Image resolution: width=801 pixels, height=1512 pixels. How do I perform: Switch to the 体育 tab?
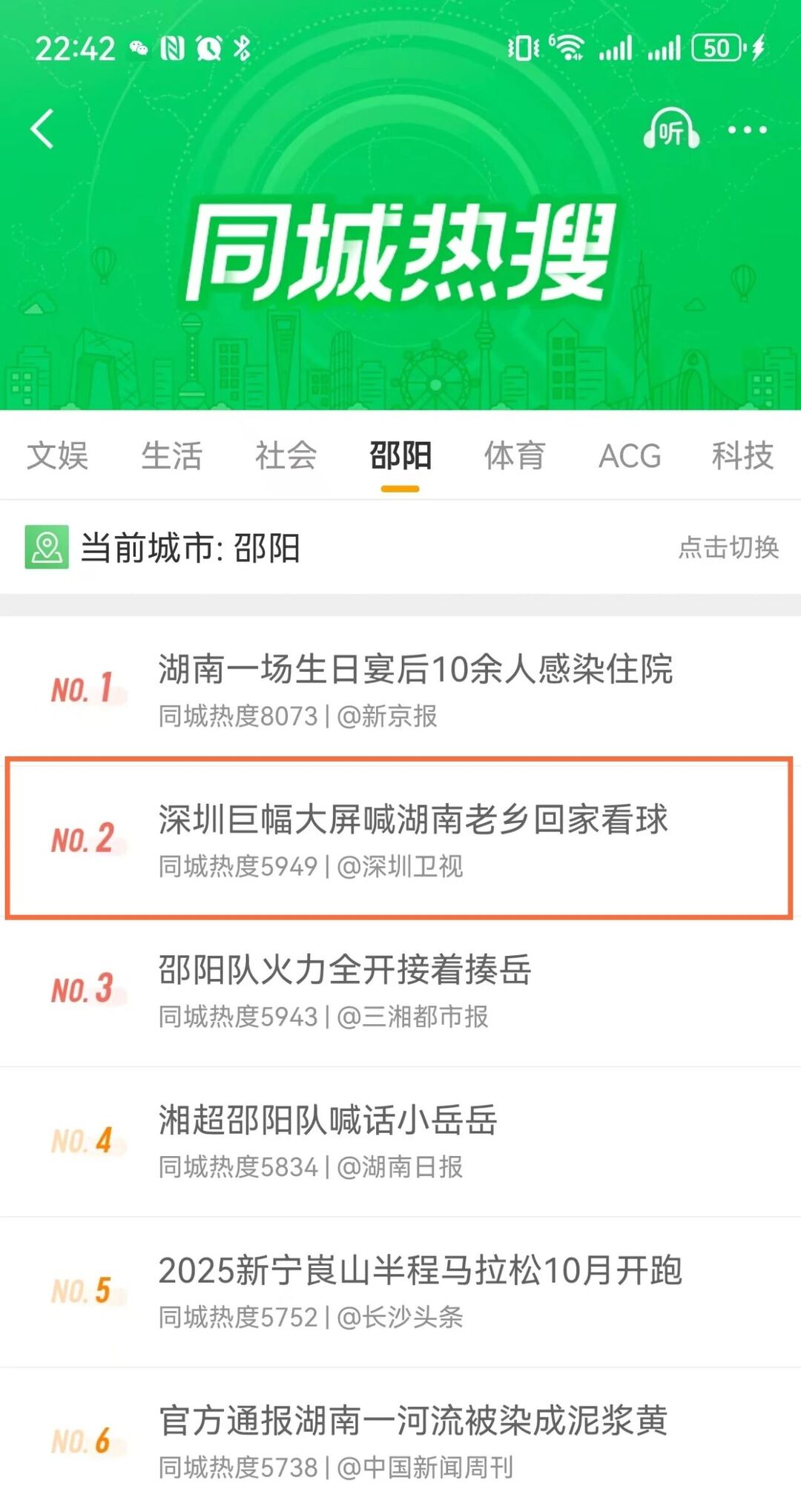[x=515, y=455]
